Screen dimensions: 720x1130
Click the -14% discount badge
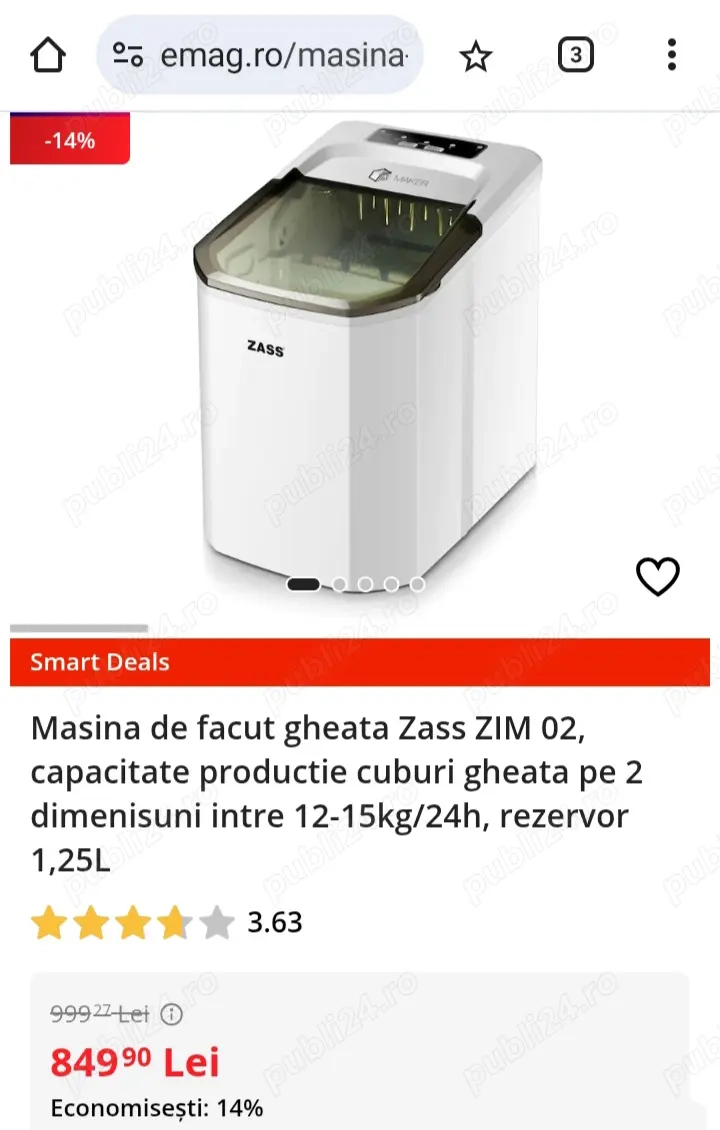(70, 140)
